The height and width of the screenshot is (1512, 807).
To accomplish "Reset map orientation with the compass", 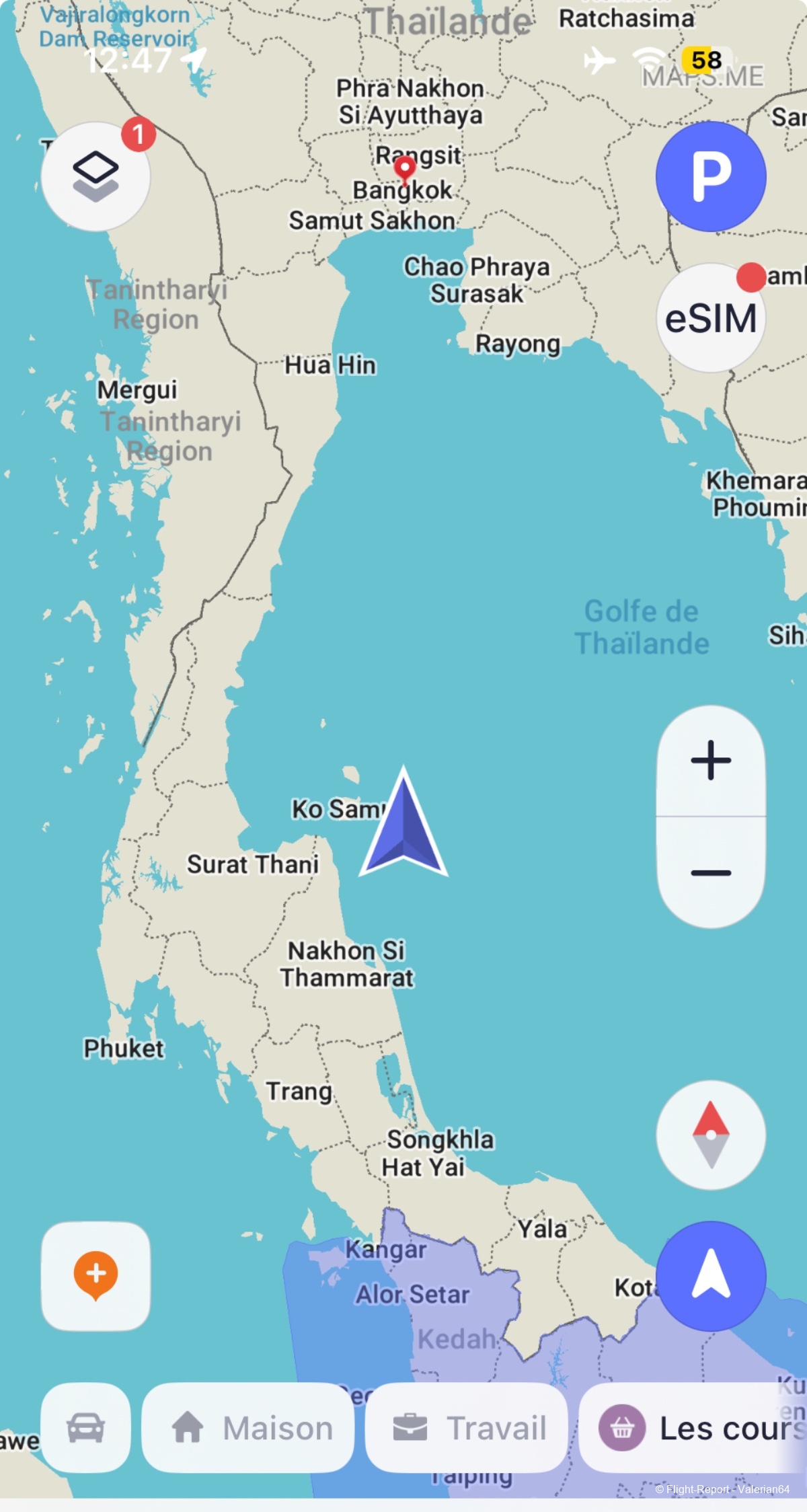I will click(711, 1135).
